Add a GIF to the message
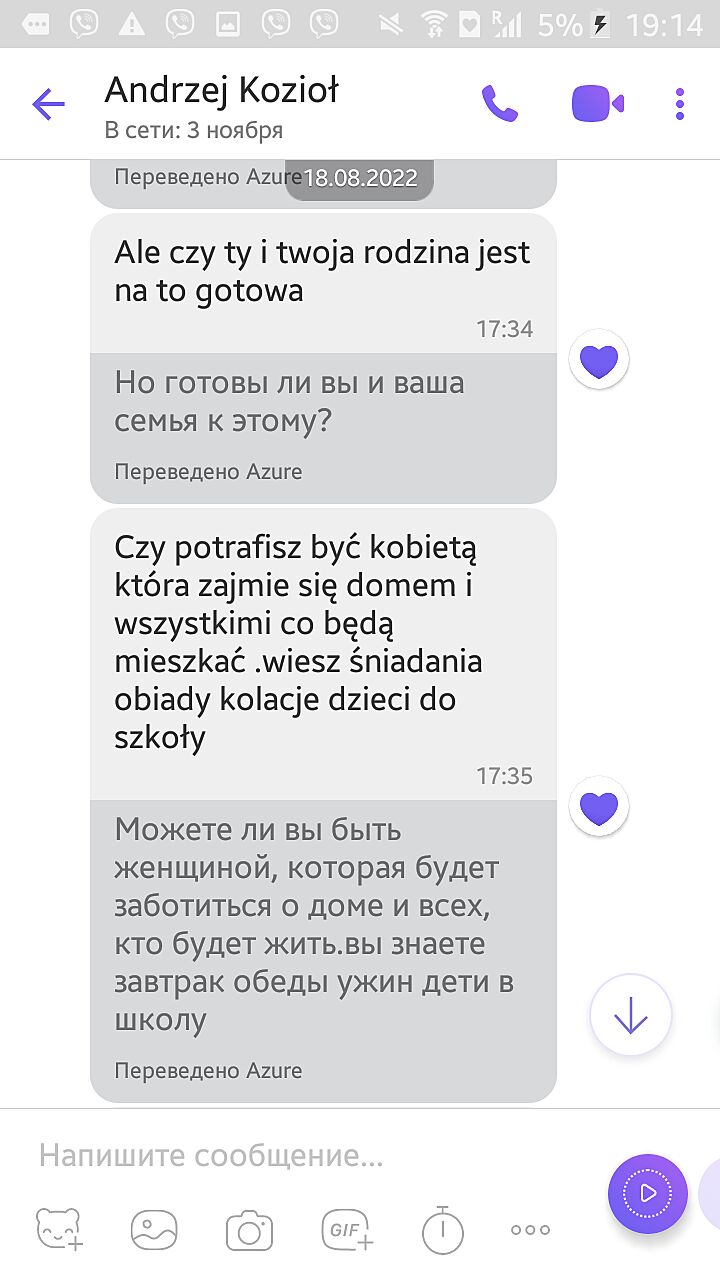Image resolution: width=720 pixels, height=1280 pixels. 346,1230
